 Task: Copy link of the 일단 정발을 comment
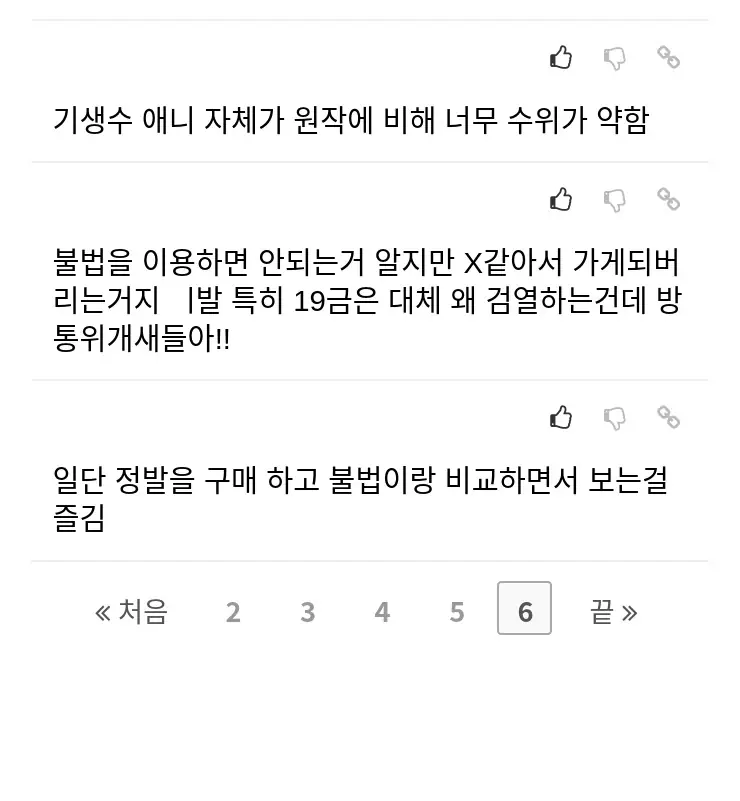point(668,416)
